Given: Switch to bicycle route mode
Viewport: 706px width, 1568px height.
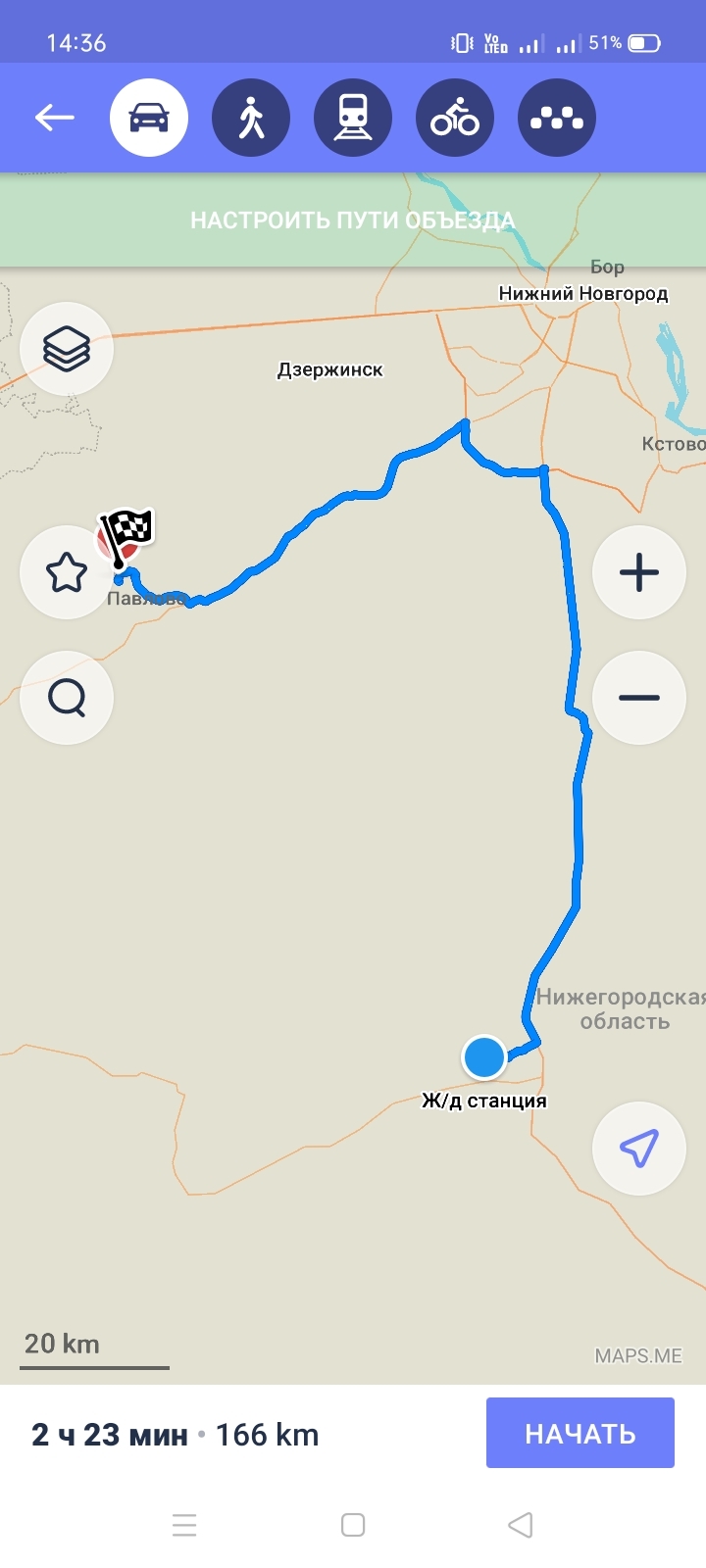Looking at the screenshot, I should (x=455, y=119).
